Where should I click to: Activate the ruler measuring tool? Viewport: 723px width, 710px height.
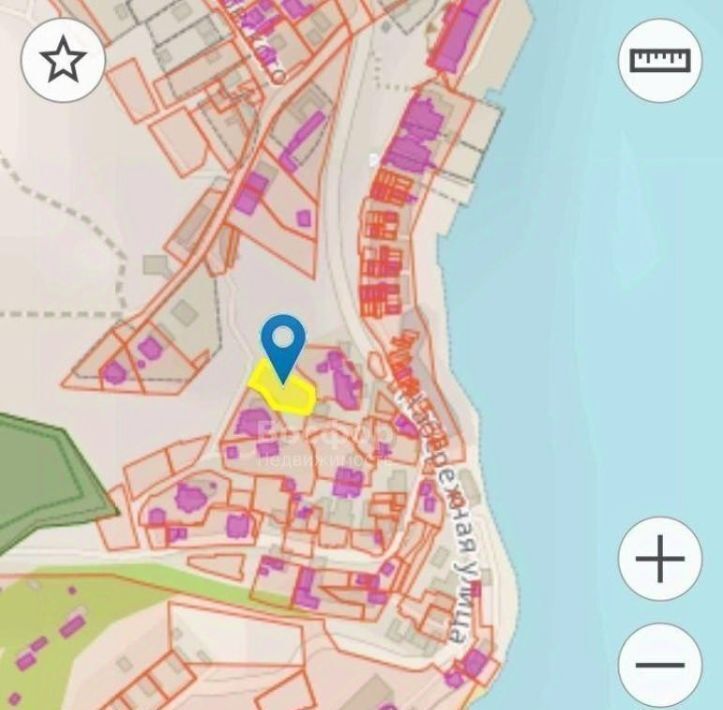[660, 60]
